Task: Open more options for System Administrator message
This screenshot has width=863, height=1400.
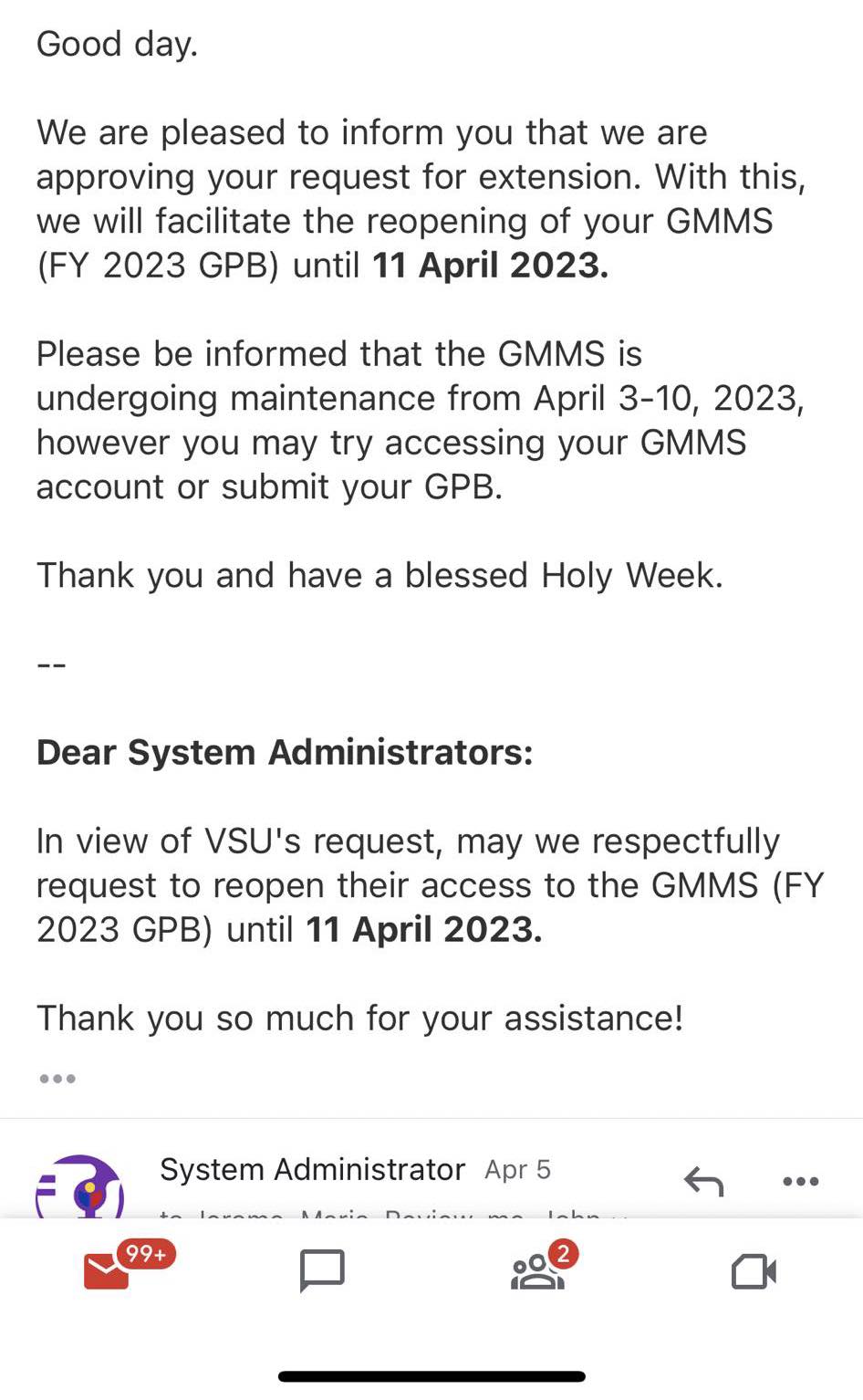Action: click(800, 1181)
